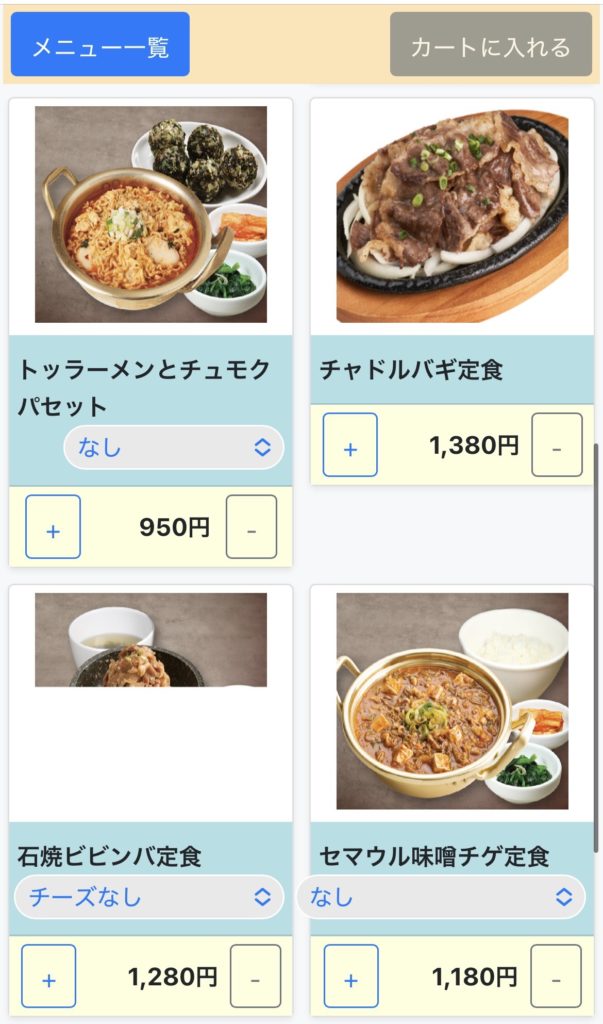Reduce チャドルバギ定食 quantity with minus button

pos(556,445)
